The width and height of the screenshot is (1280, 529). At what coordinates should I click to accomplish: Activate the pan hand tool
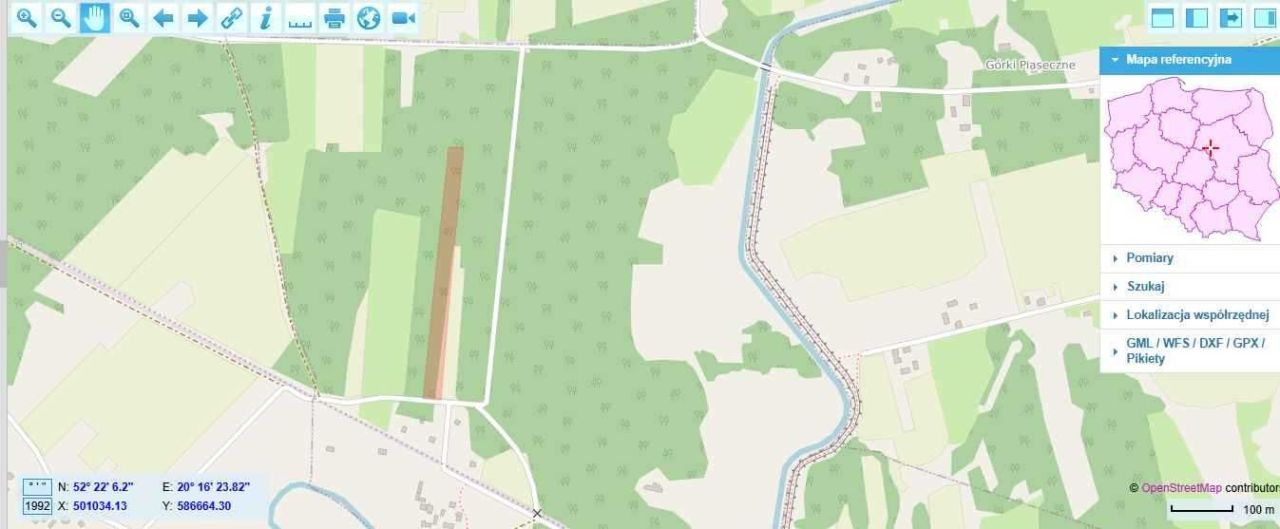pyautogui.click(x=94, y=17)
